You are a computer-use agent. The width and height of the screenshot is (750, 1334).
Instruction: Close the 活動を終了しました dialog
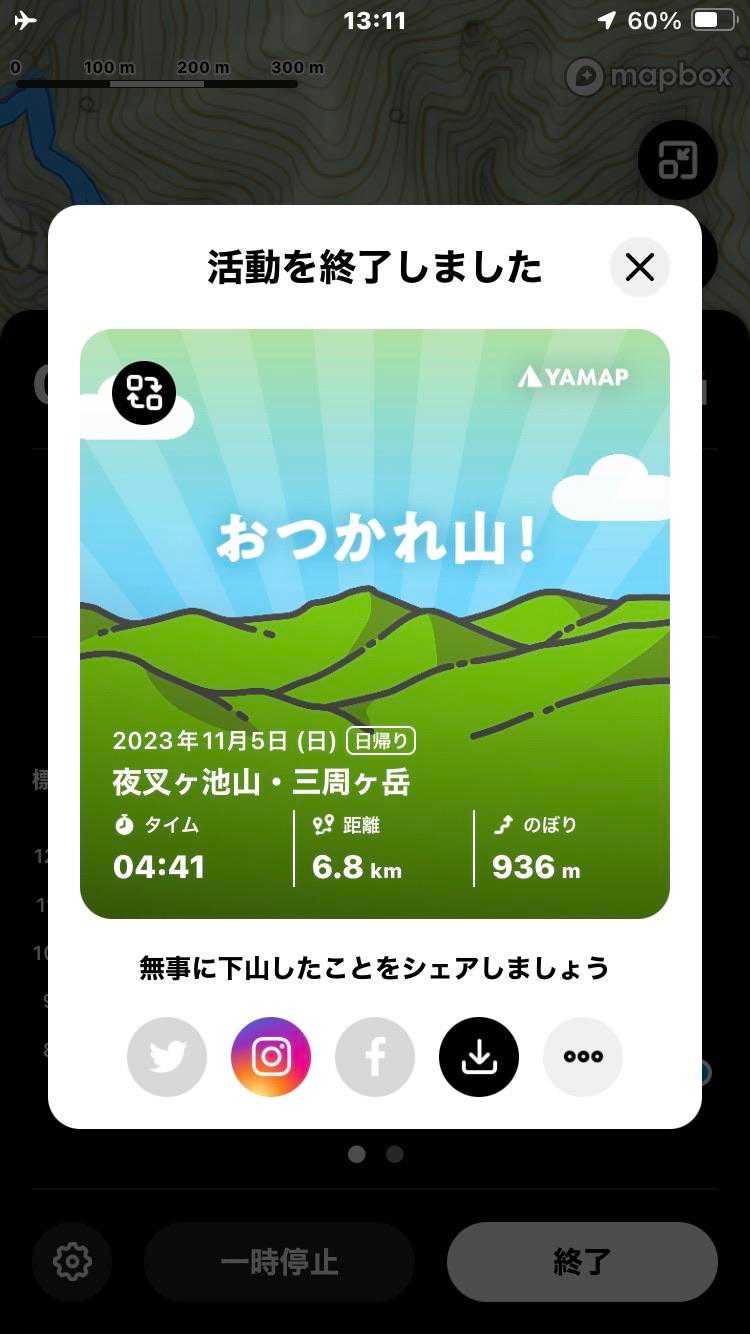tap(639, 268)
